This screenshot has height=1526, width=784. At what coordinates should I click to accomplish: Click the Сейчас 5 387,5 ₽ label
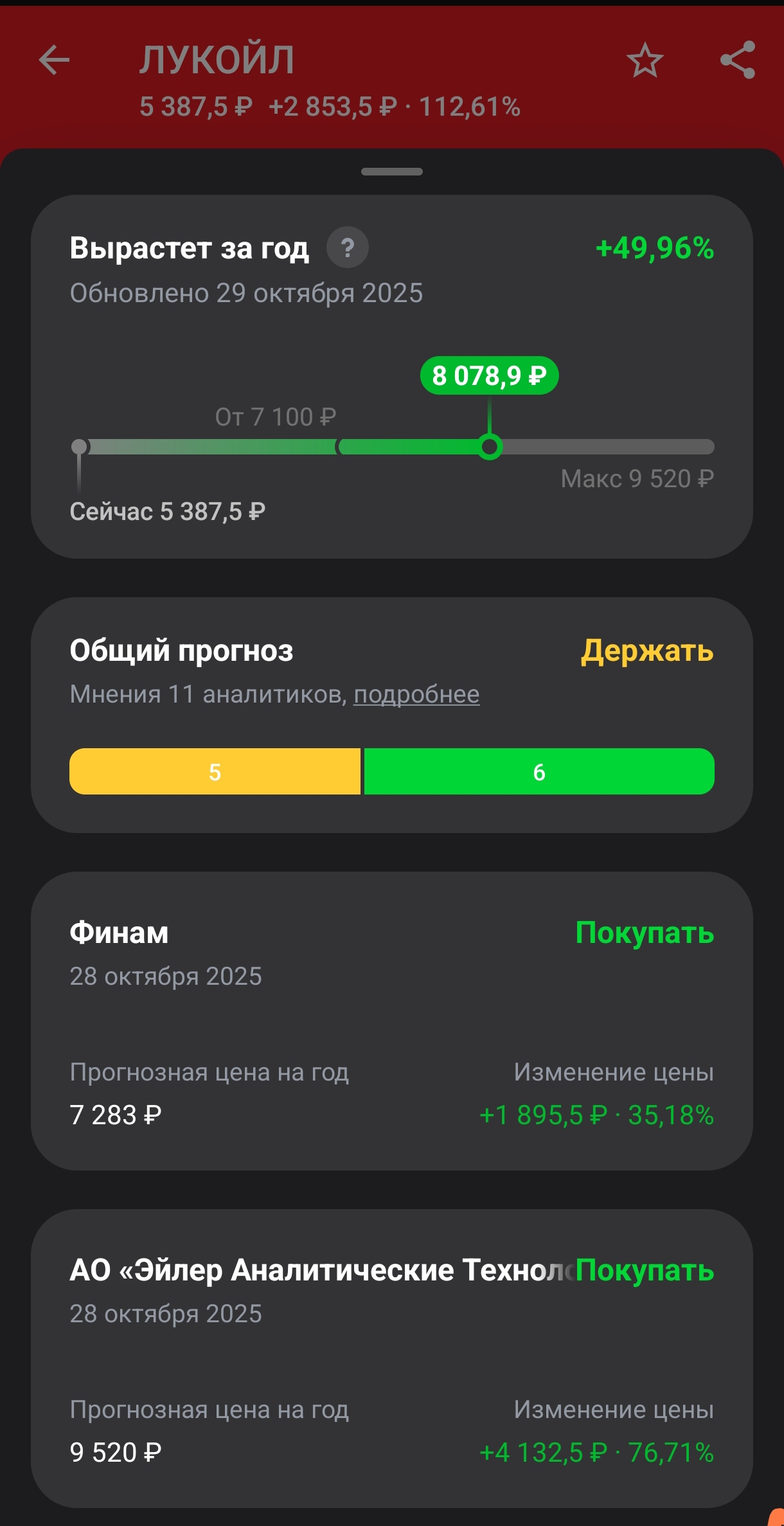[x=168, y=511]
